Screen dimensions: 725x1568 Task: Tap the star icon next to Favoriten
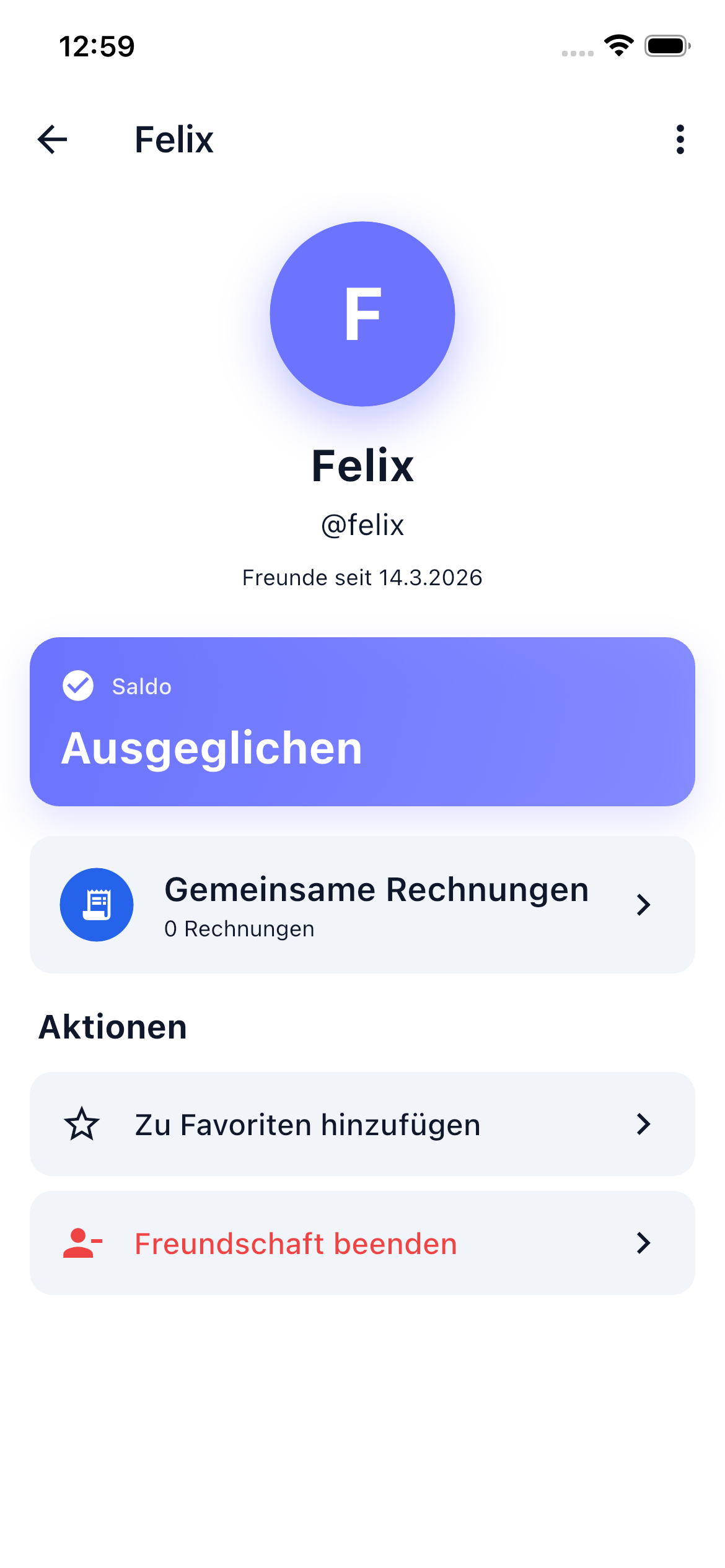(81, 1123)
